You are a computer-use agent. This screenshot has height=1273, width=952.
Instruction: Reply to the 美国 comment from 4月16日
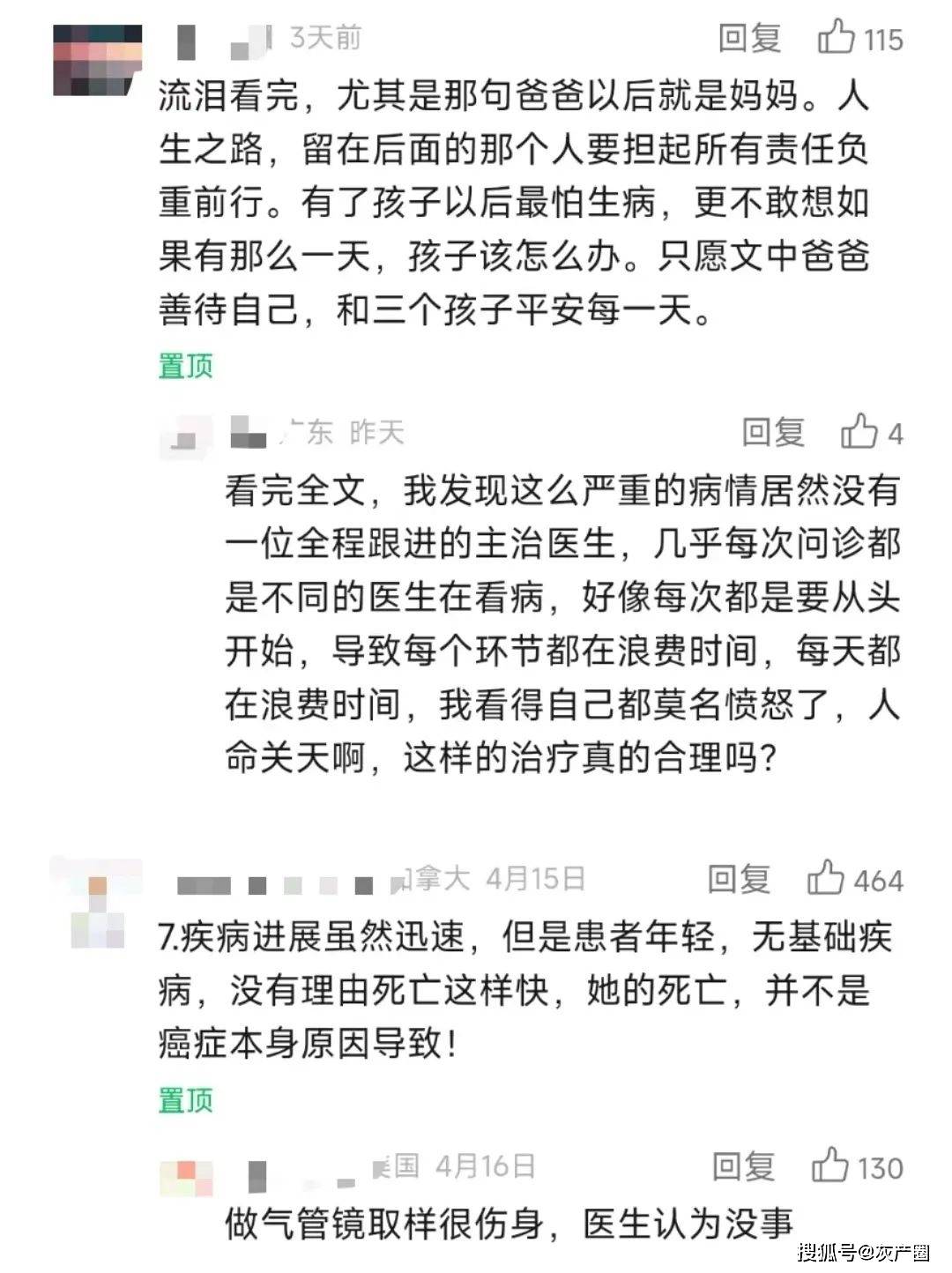[x=743, y=1165]
